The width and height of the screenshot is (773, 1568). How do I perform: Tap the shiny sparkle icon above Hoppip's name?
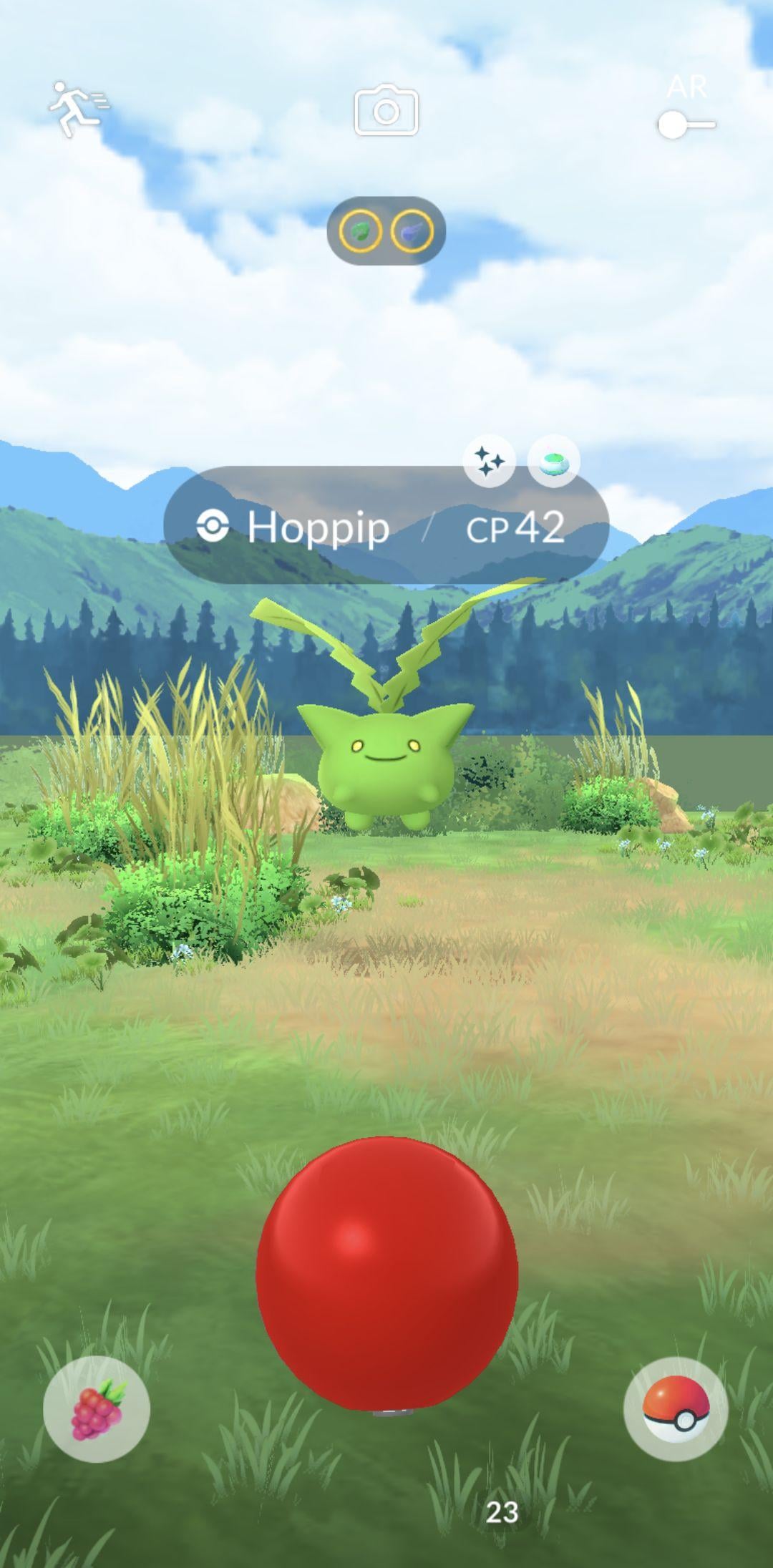click(x=489, y=462)
